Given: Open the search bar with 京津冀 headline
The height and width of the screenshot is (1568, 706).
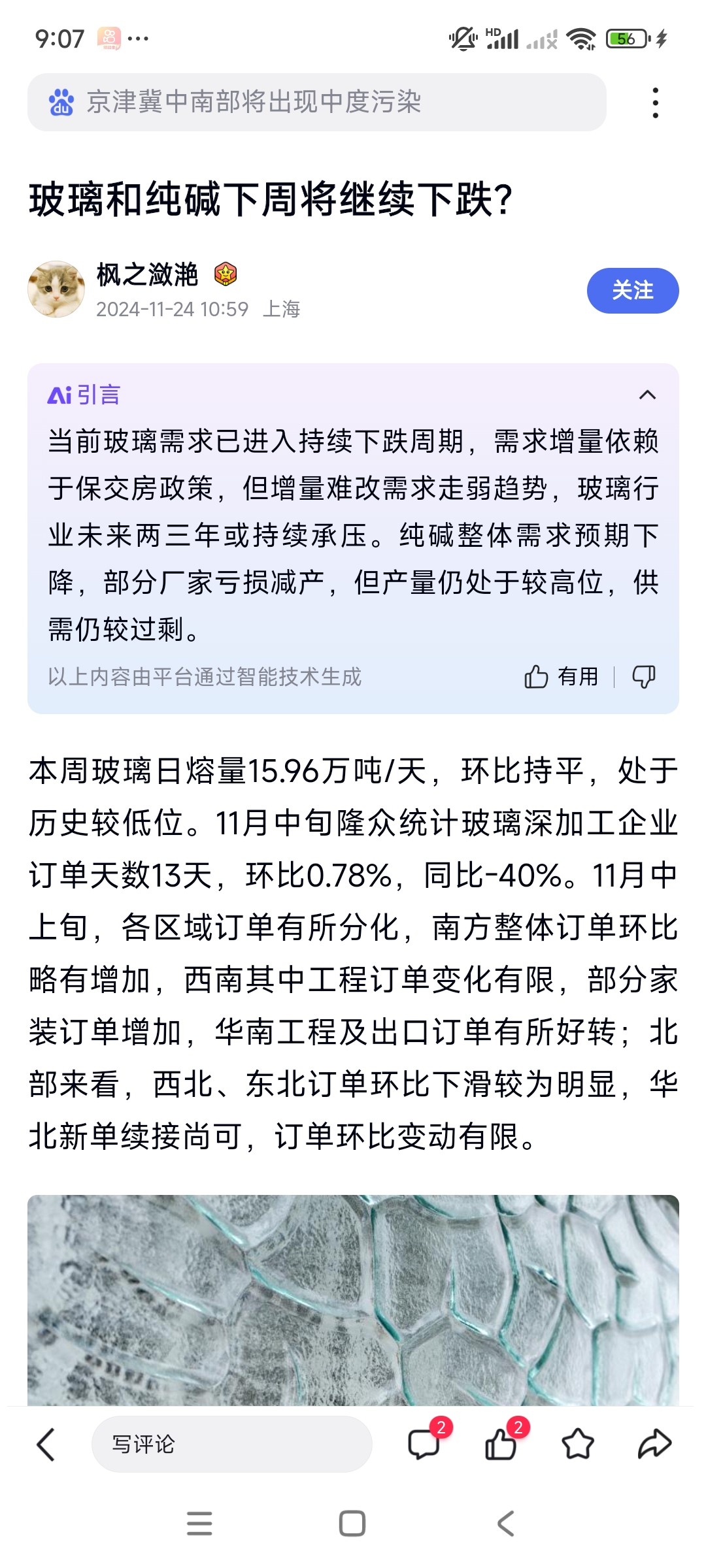Looking at the screenshot, I should pos(317,102).
